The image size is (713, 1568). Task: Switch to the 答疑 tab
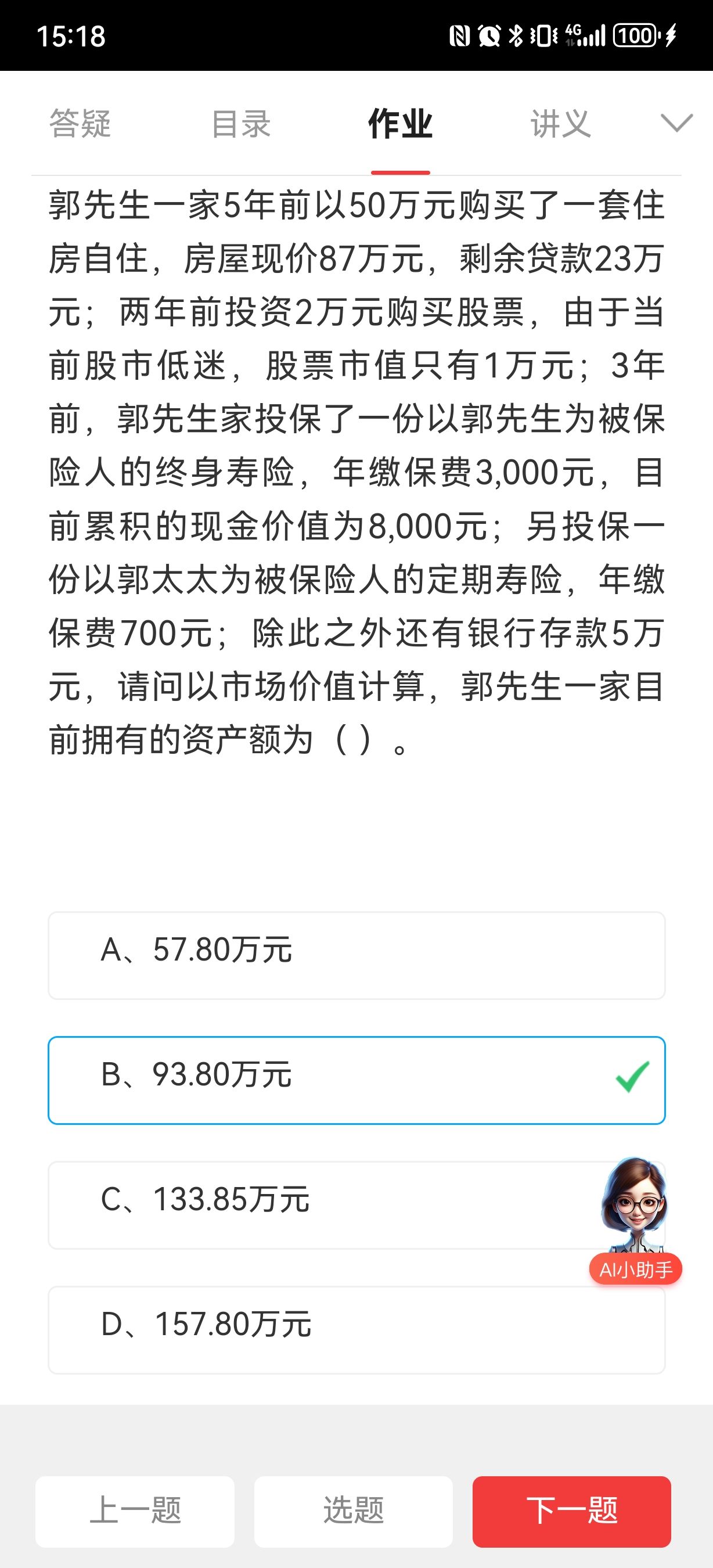point(80,124)
